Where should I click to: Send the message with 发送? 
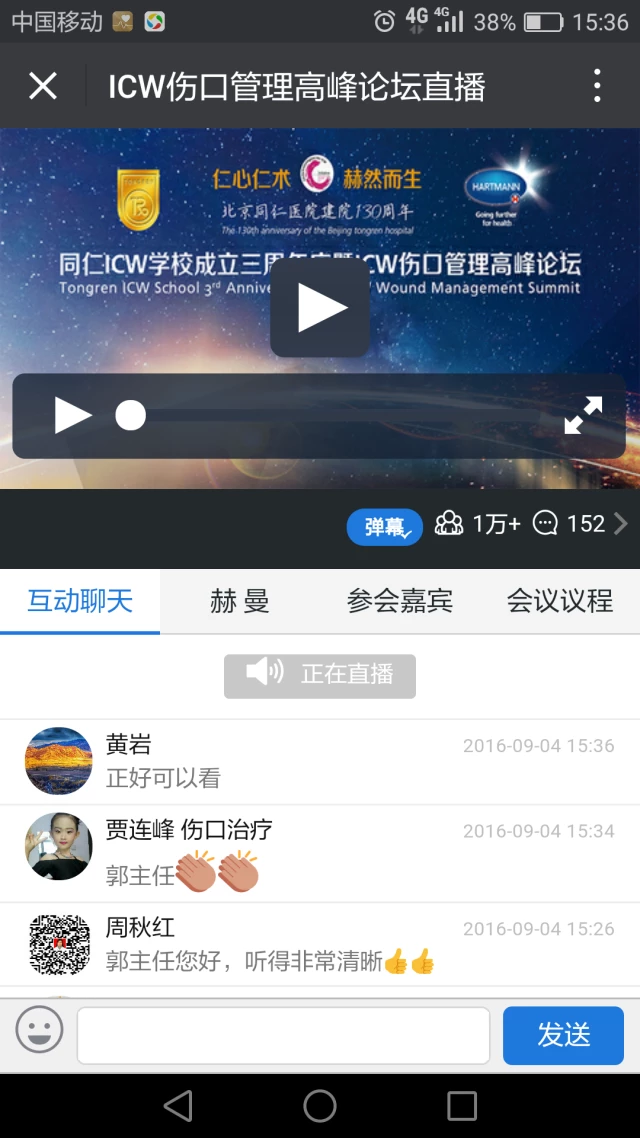563,1035
